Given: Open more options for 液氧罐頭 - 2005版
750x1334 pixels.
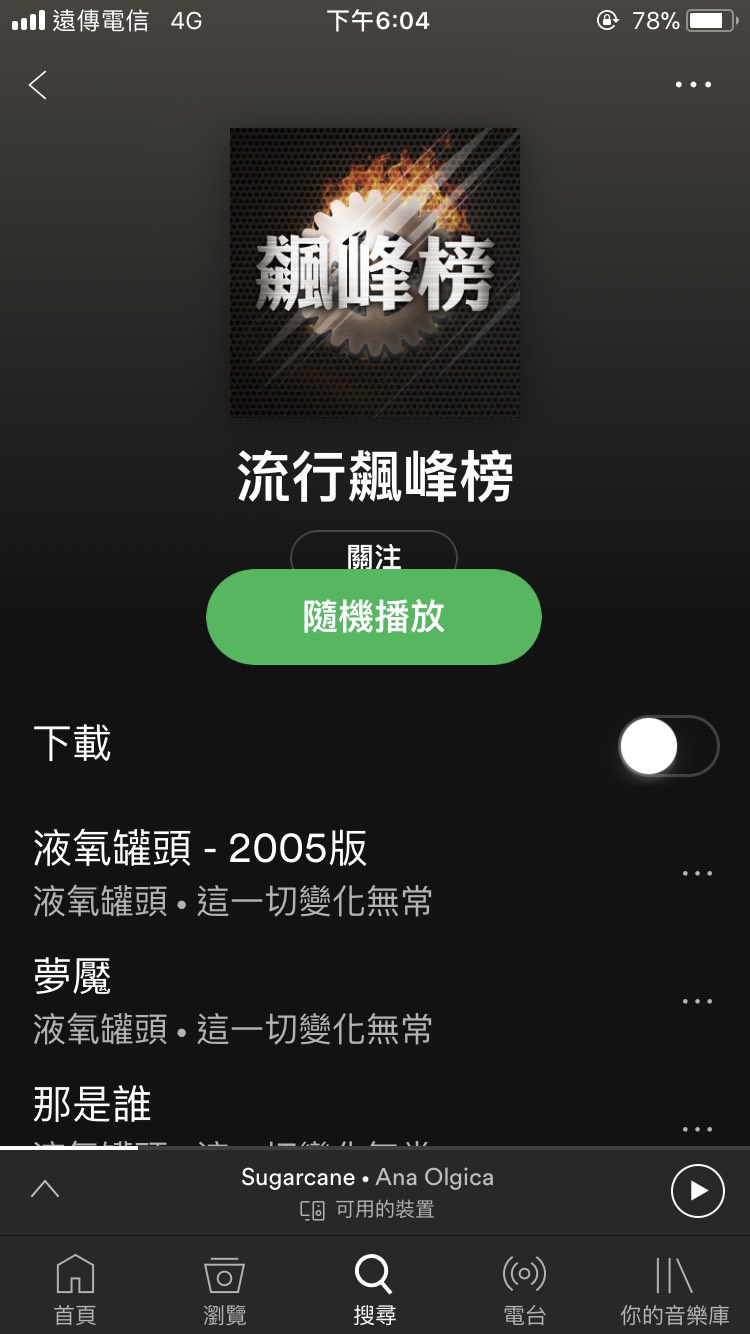Looking at the screenshot, I should [697, 874].
